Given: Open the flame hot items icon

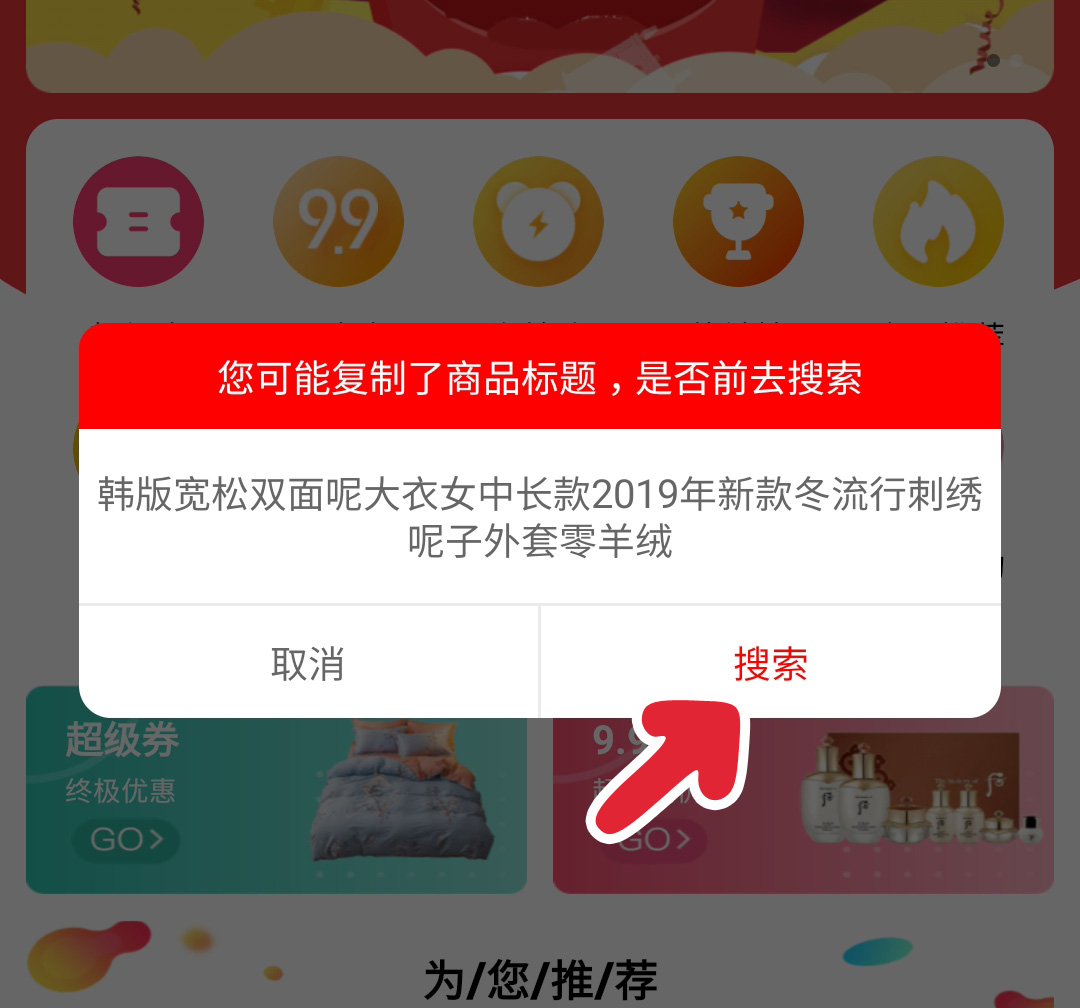Looking at the screenshot, I should [x=937, y=222].
